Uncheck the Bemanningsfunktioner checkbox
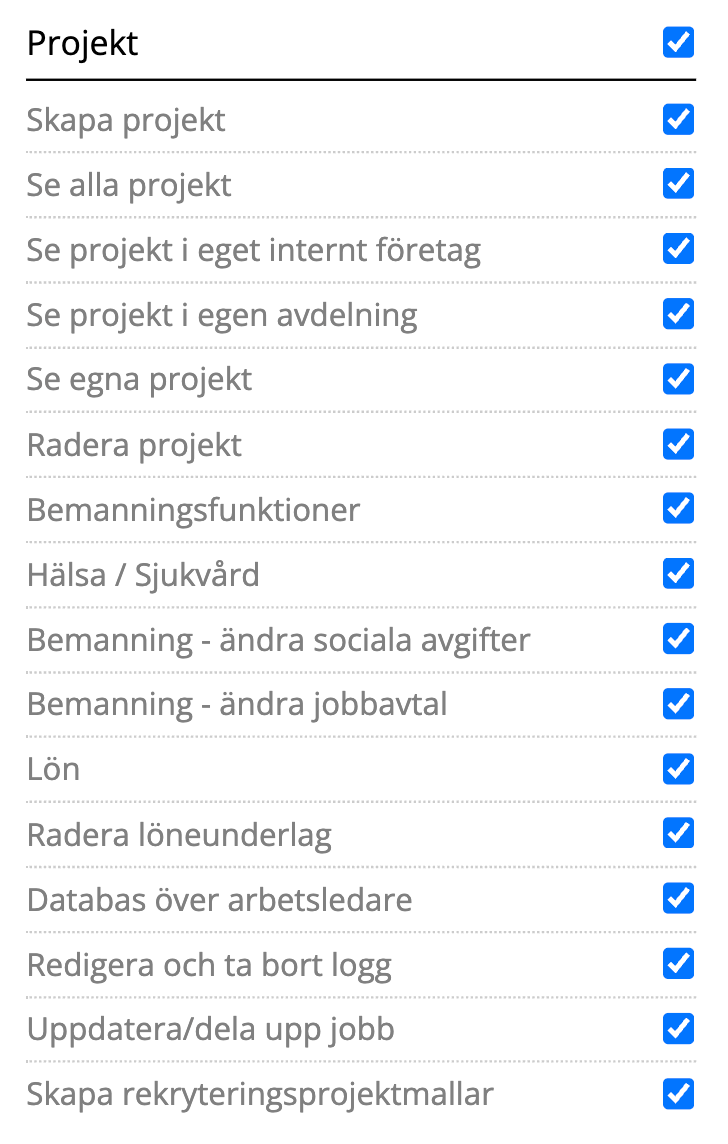The height and width of the screenshot is (1144, 728). 678,508
